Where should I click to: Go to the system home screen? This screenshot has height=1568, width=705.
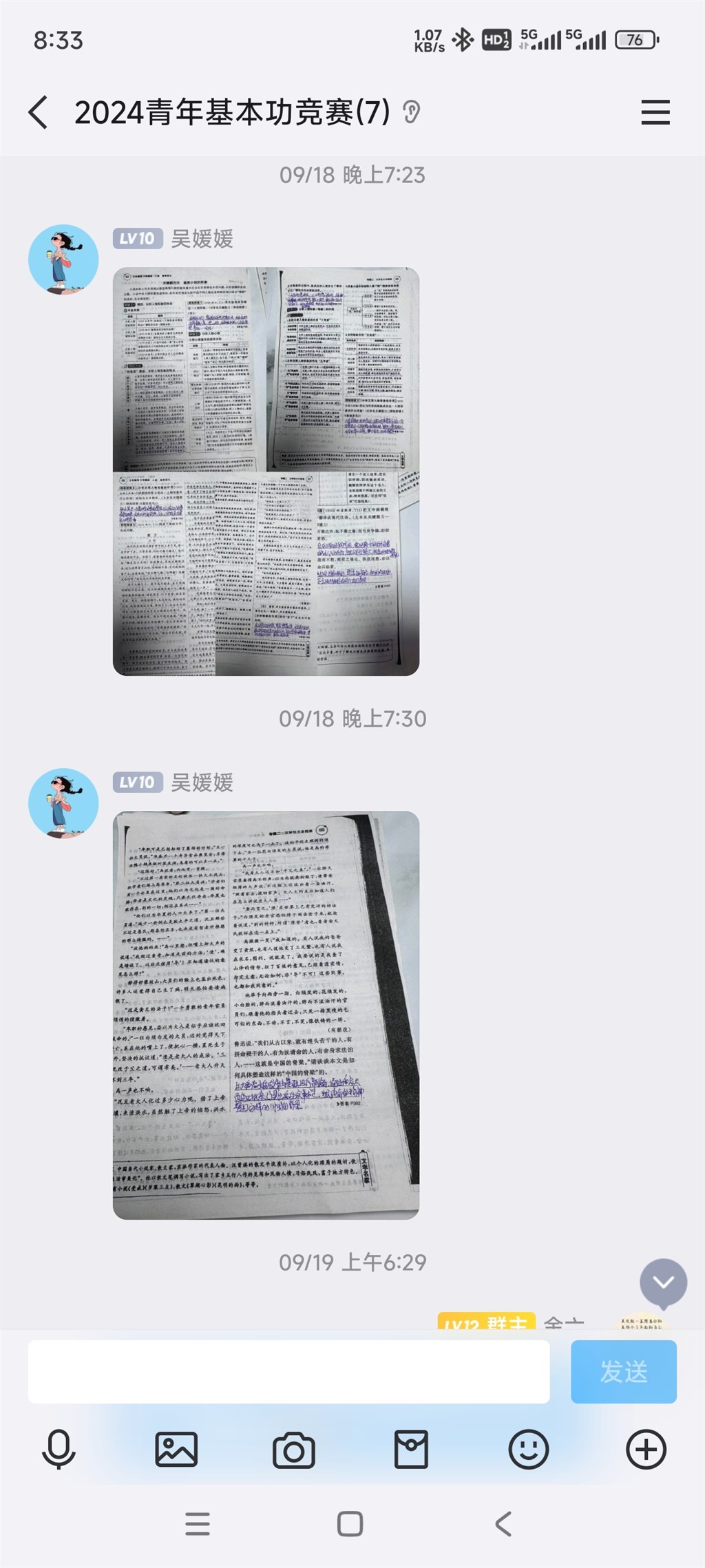coord(350,1523)
